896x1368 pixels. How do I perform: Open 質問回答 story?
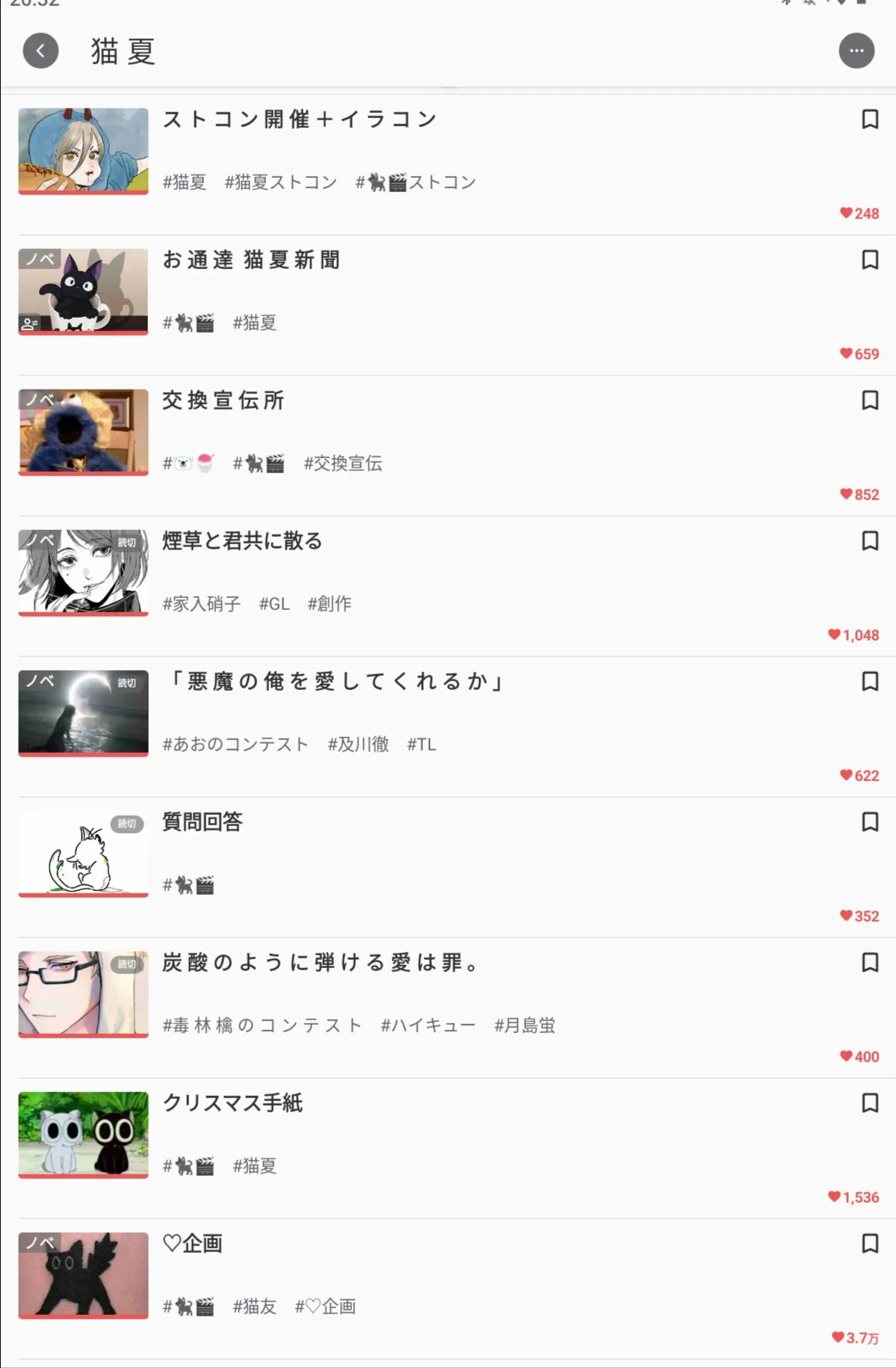point(203,822)
